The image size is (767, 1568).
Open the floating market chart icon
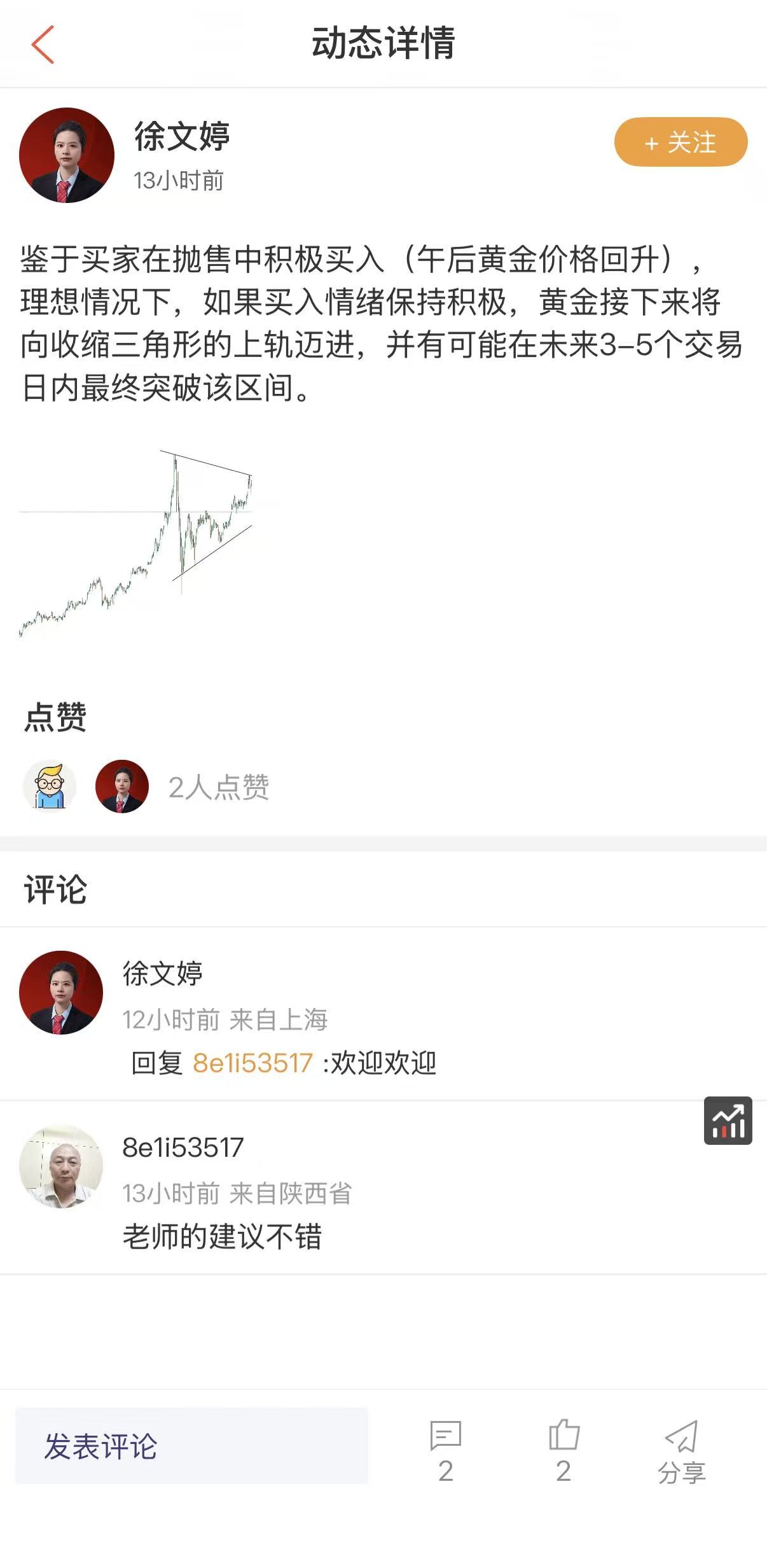(728, 1121)
